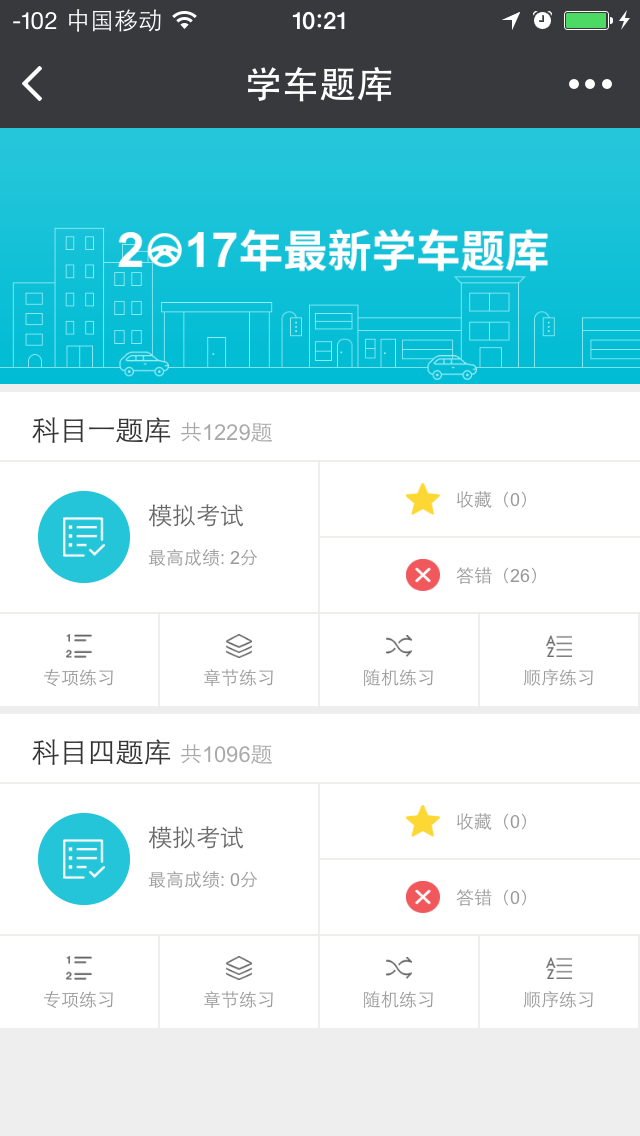The image size is (640, 1136).
Task: Go back using the header arrow
Action: point(33,84)
